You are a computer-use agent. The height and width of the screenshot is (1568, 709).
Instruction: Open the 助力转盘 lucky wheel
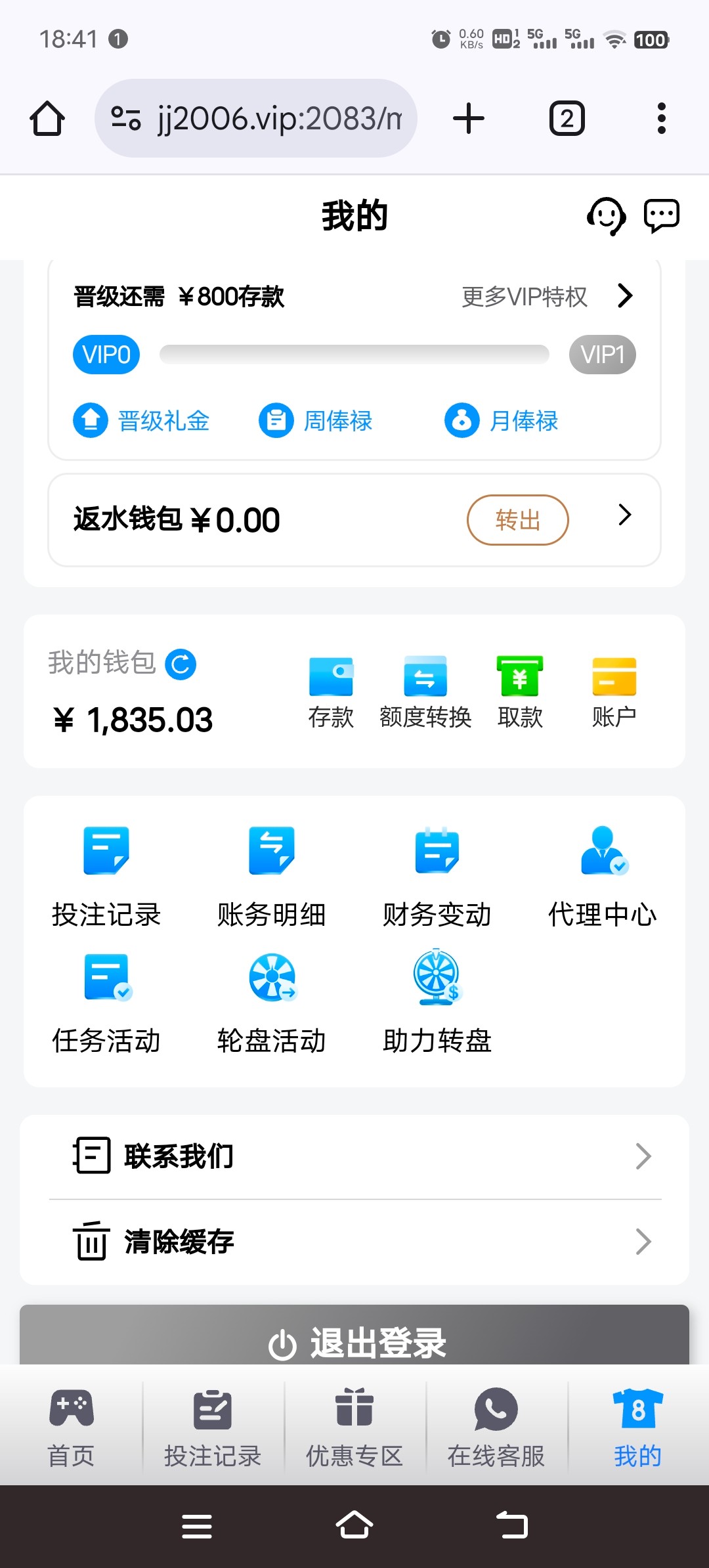(436, 998)
